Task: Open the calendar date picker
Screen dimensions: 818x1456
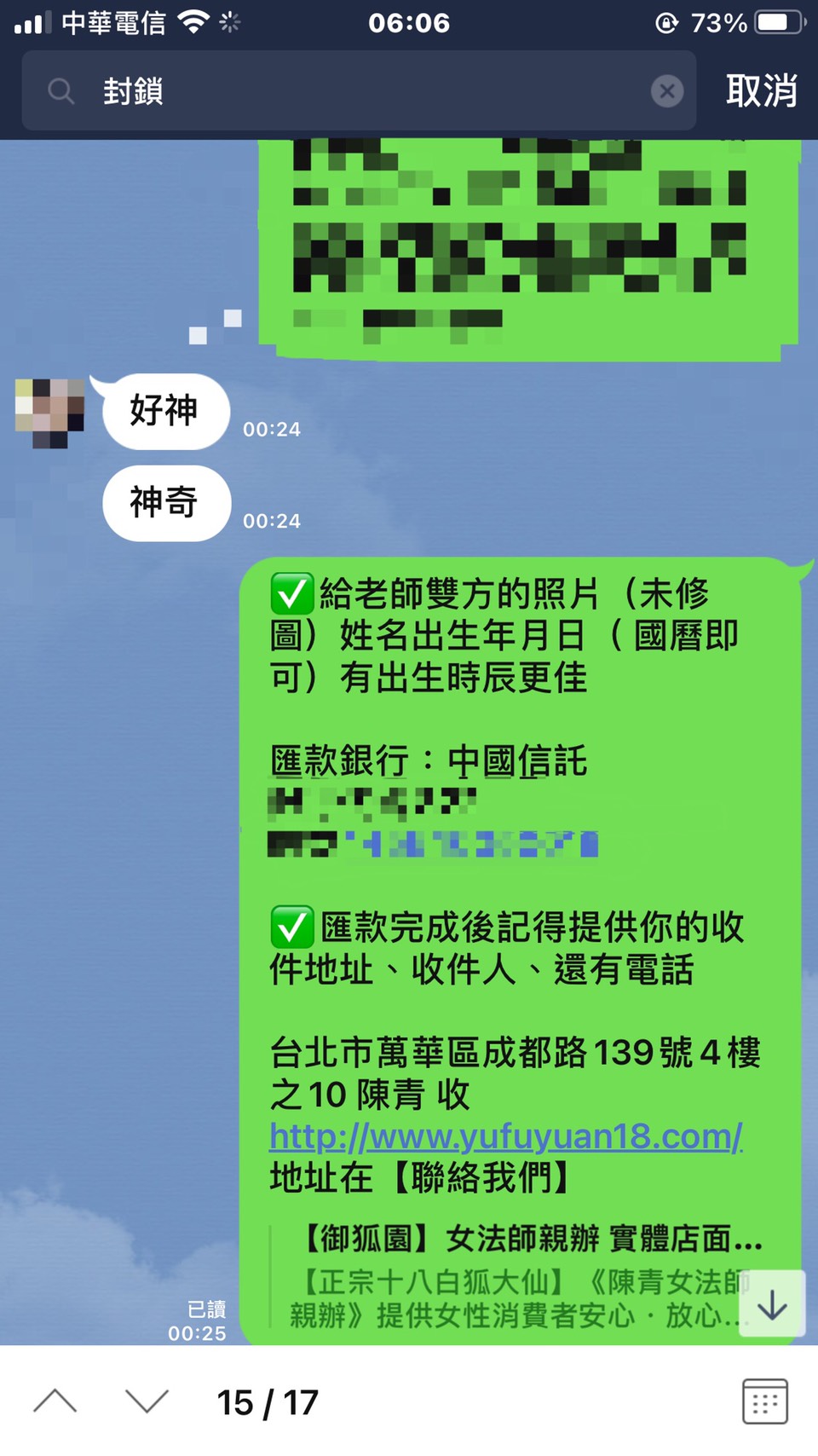Action: point(764,1401)
